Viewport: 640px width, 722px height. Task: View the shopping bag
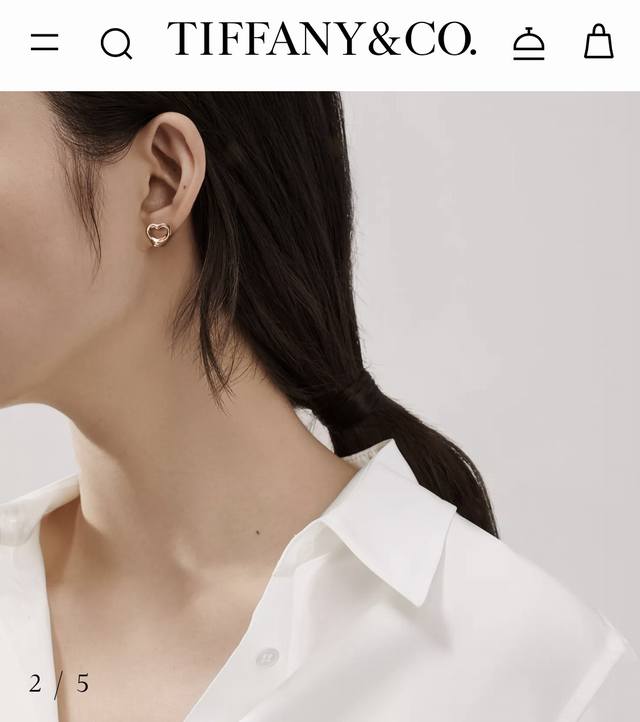[598, 42]
